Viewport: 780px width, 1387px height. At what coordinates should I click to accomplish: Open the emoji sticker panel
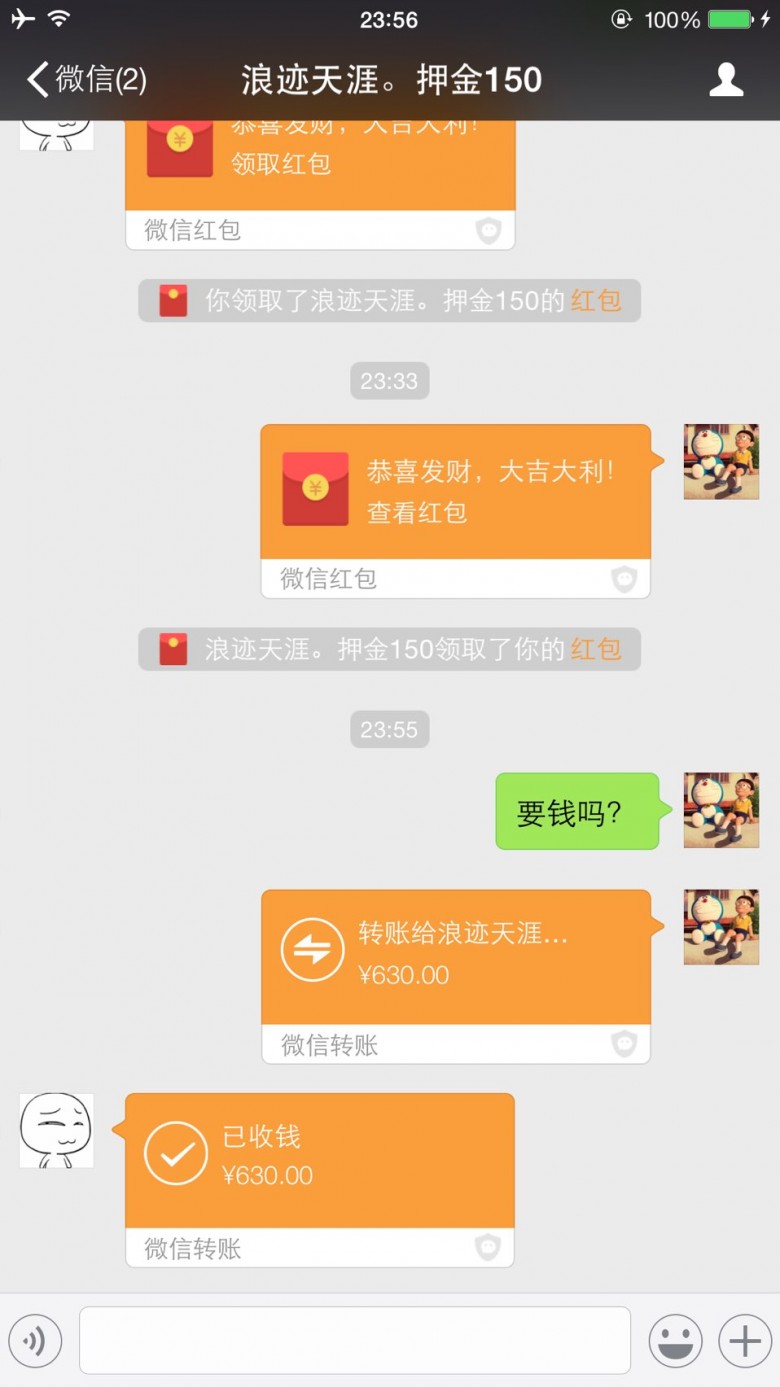click(675, 1341)
